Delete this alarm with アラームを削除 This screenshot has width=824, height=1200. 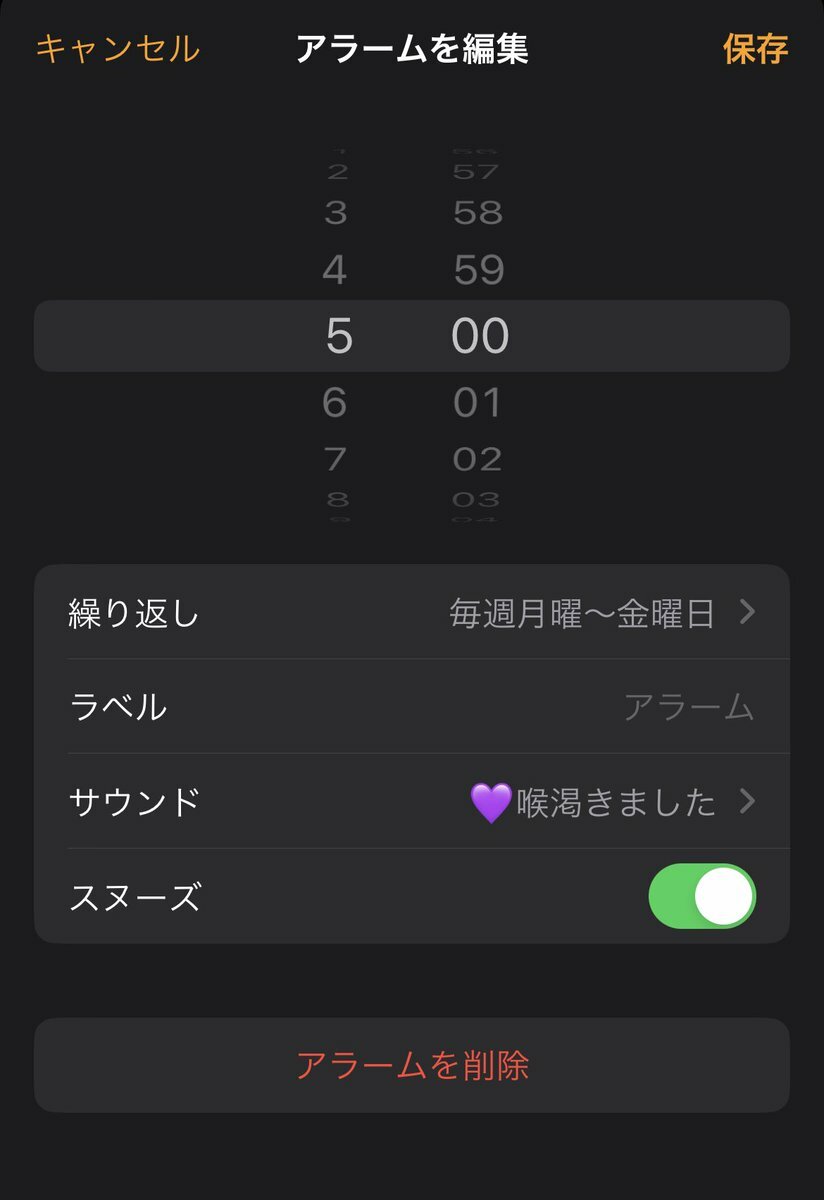click(x=412, y=1065)
